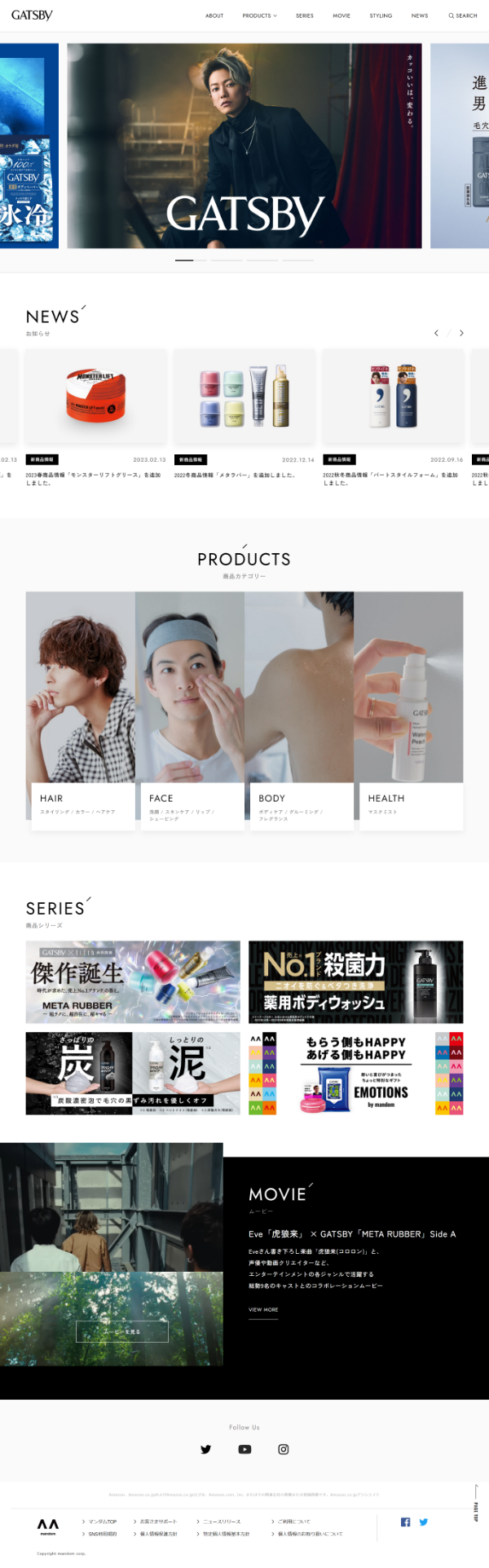Screen dimensions: 489x1568
Task: Browse the HEALTH product category
Action: [x=408, y=710]
